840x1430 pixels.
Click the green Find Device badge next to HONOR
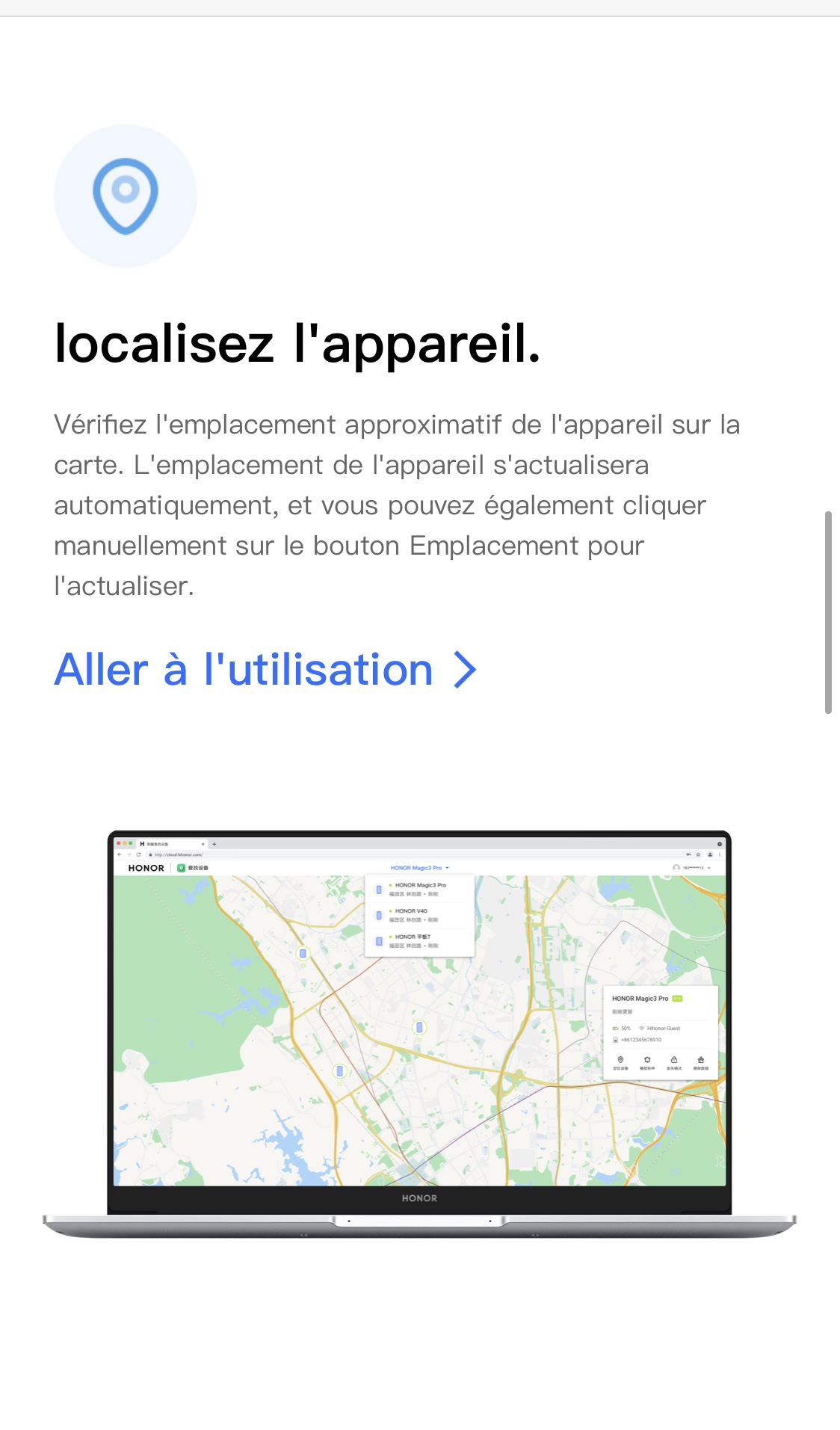182,868
